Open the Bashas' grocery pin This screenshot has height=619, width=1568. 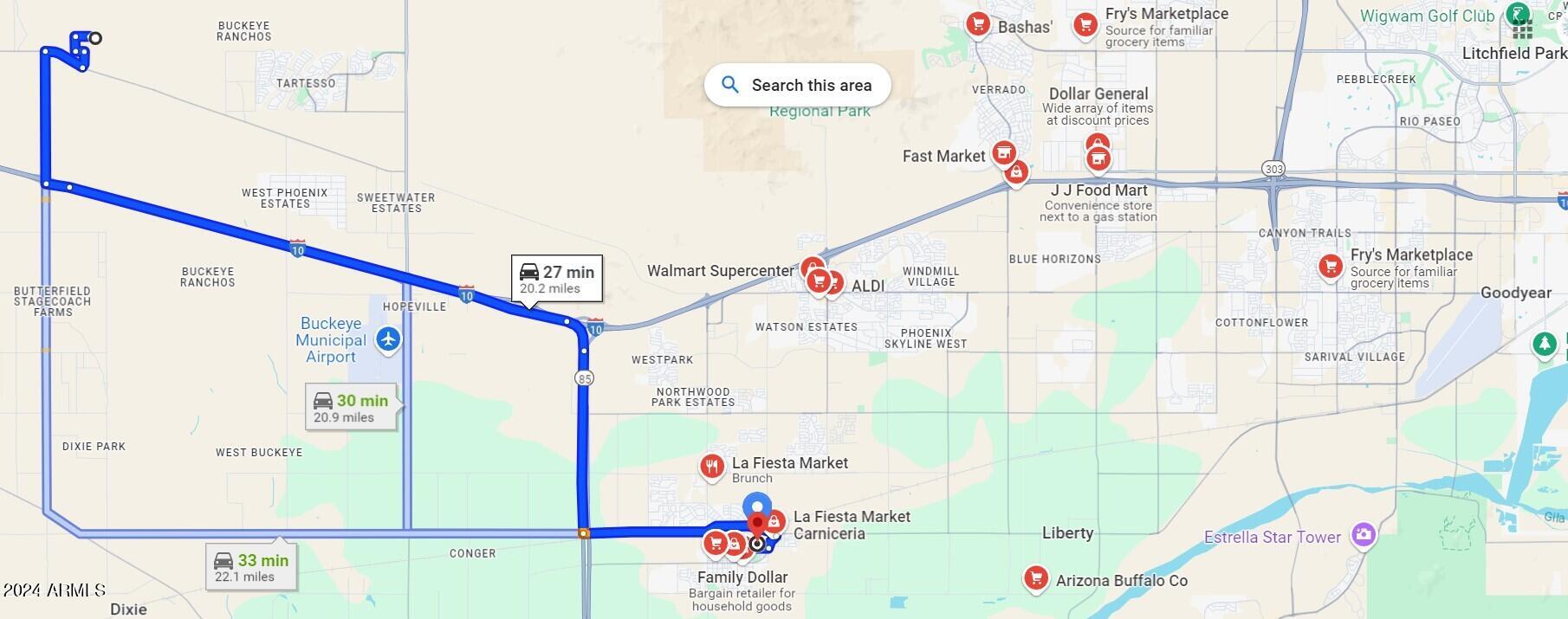pos(978,24)
